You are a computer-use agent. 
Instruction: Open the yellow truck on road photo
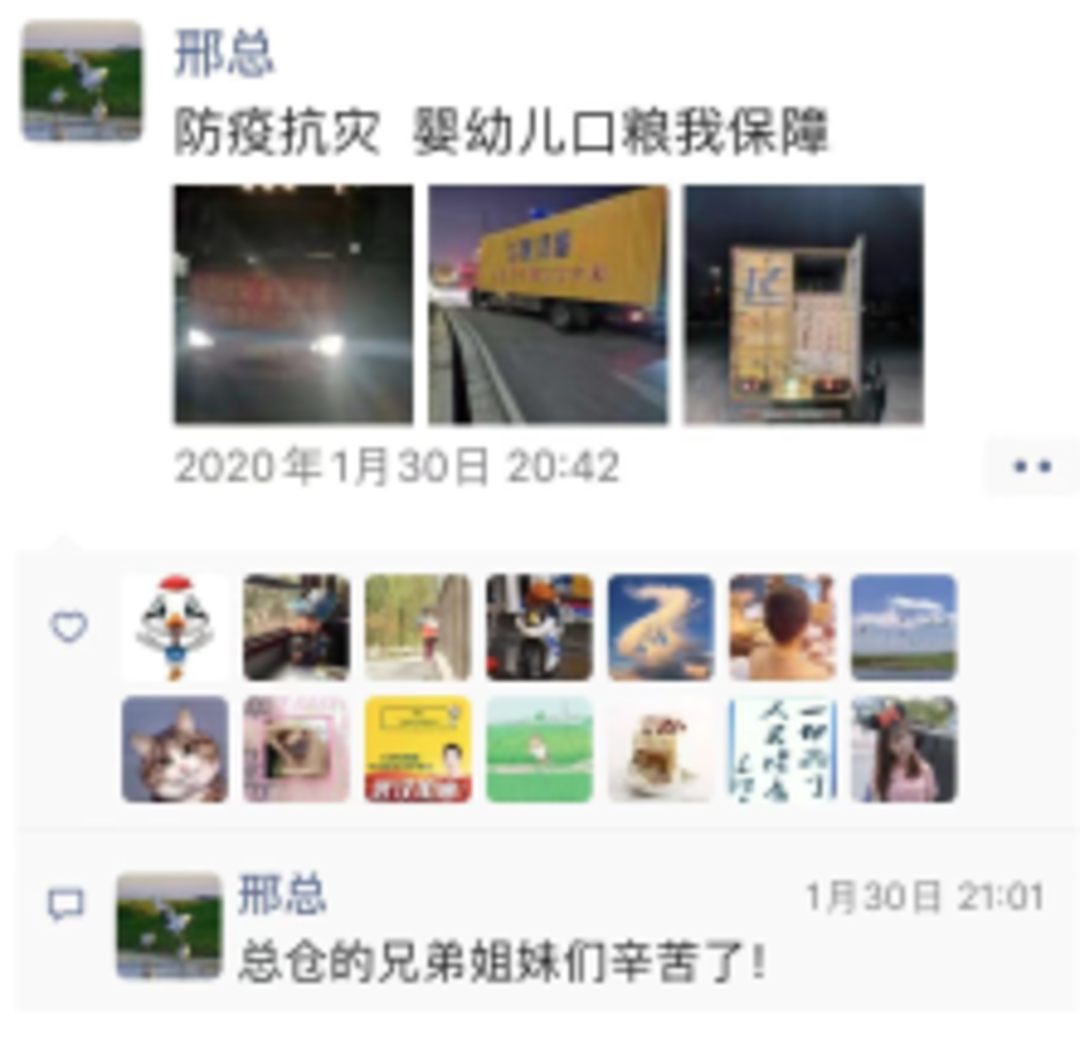click(x=548, y=304)
